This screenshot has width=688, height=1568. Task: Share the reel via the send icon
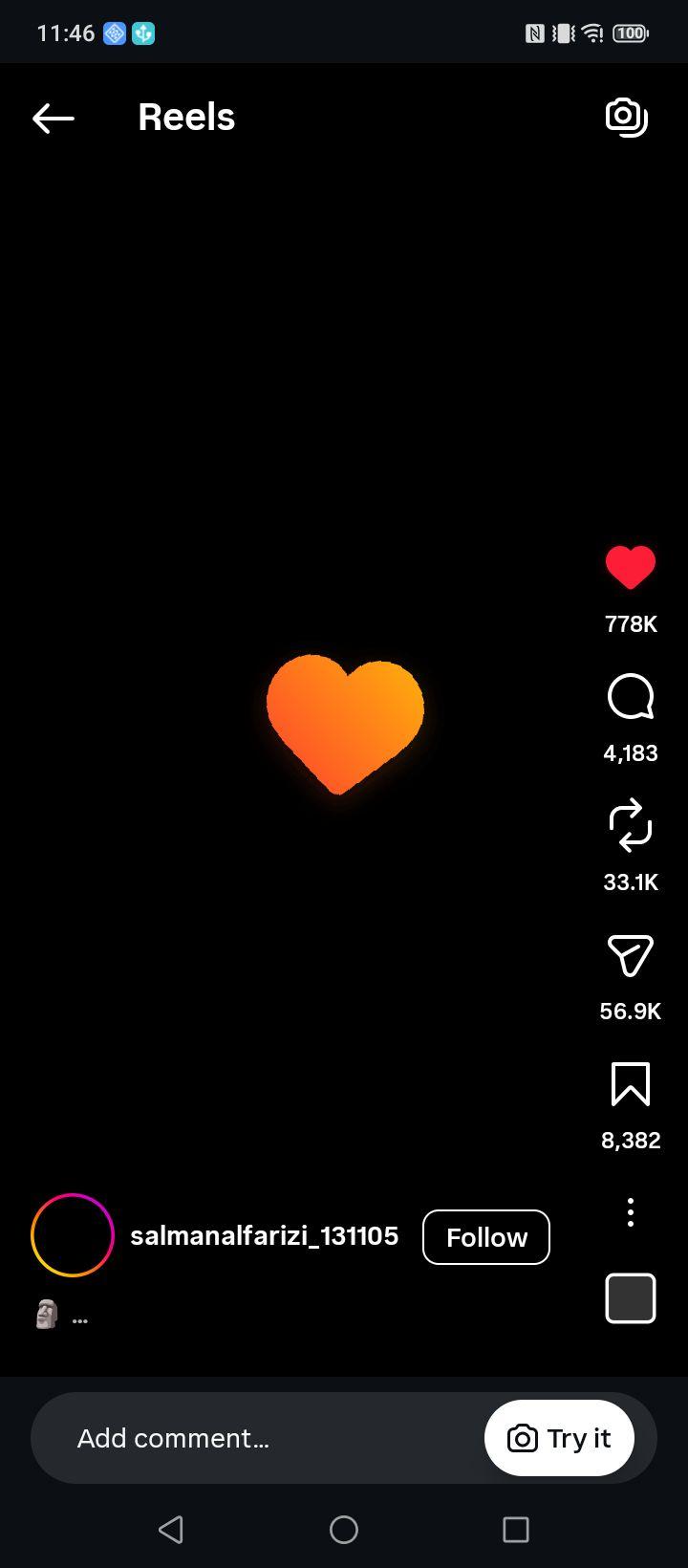coord(631,954)
